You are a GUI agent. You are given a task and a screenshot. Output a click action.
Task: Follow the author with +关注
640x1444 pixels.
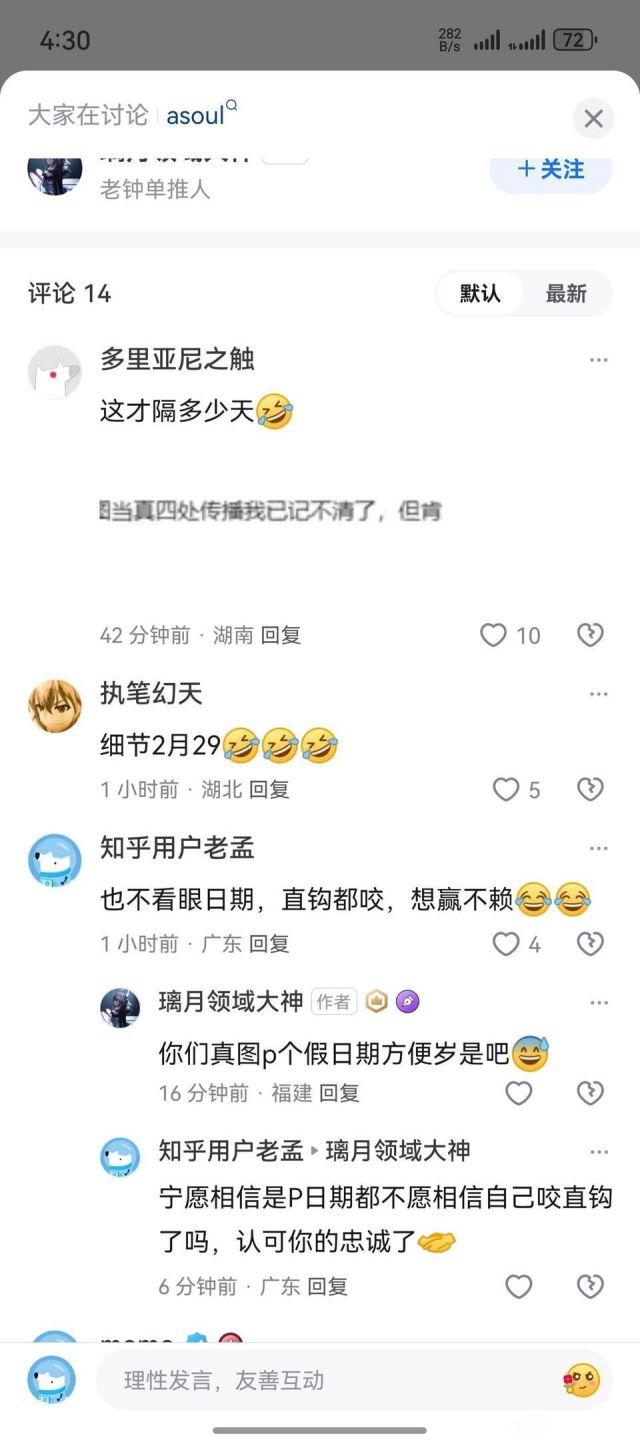550,169
